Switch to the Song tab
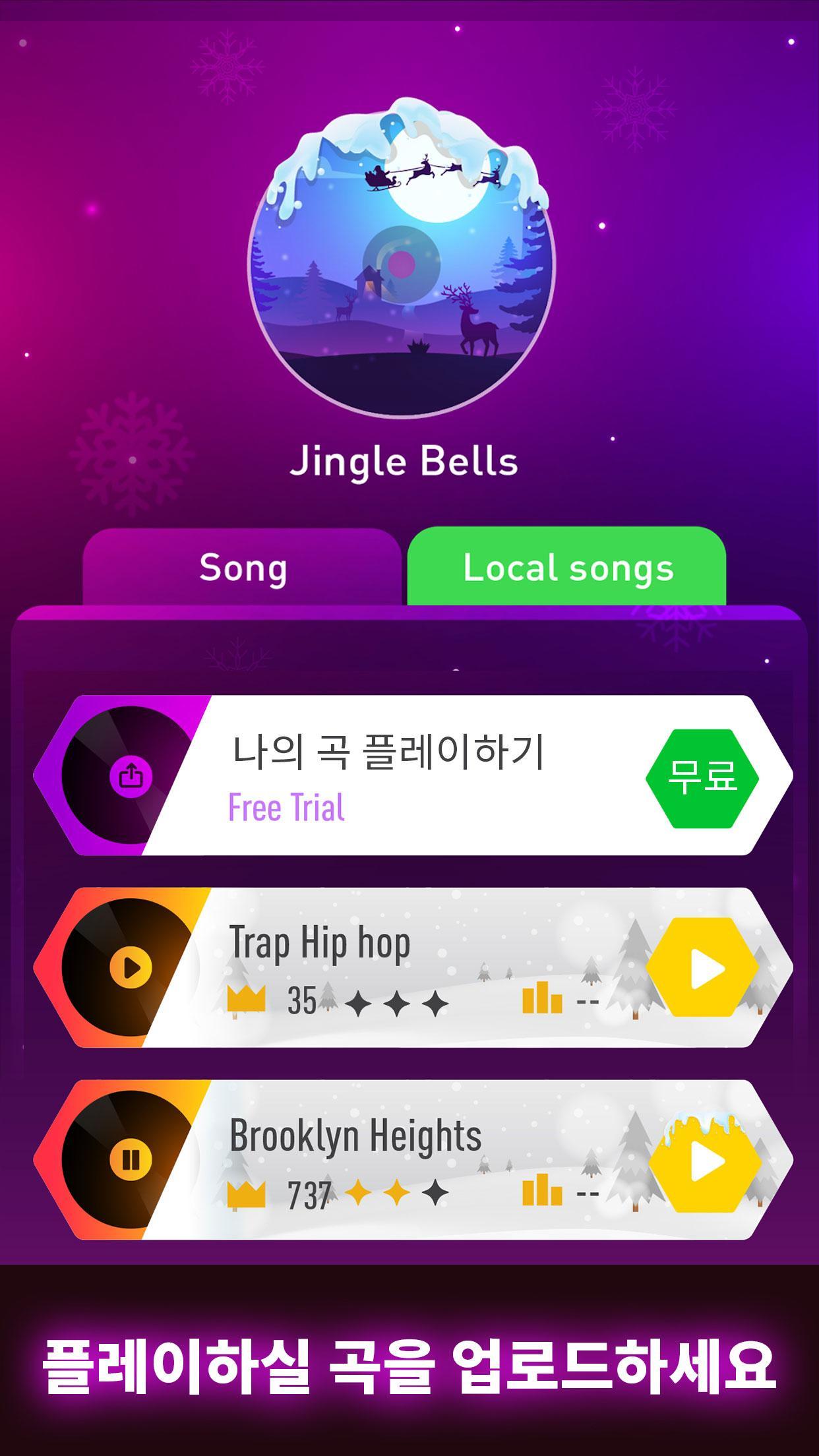 (243, 567)
